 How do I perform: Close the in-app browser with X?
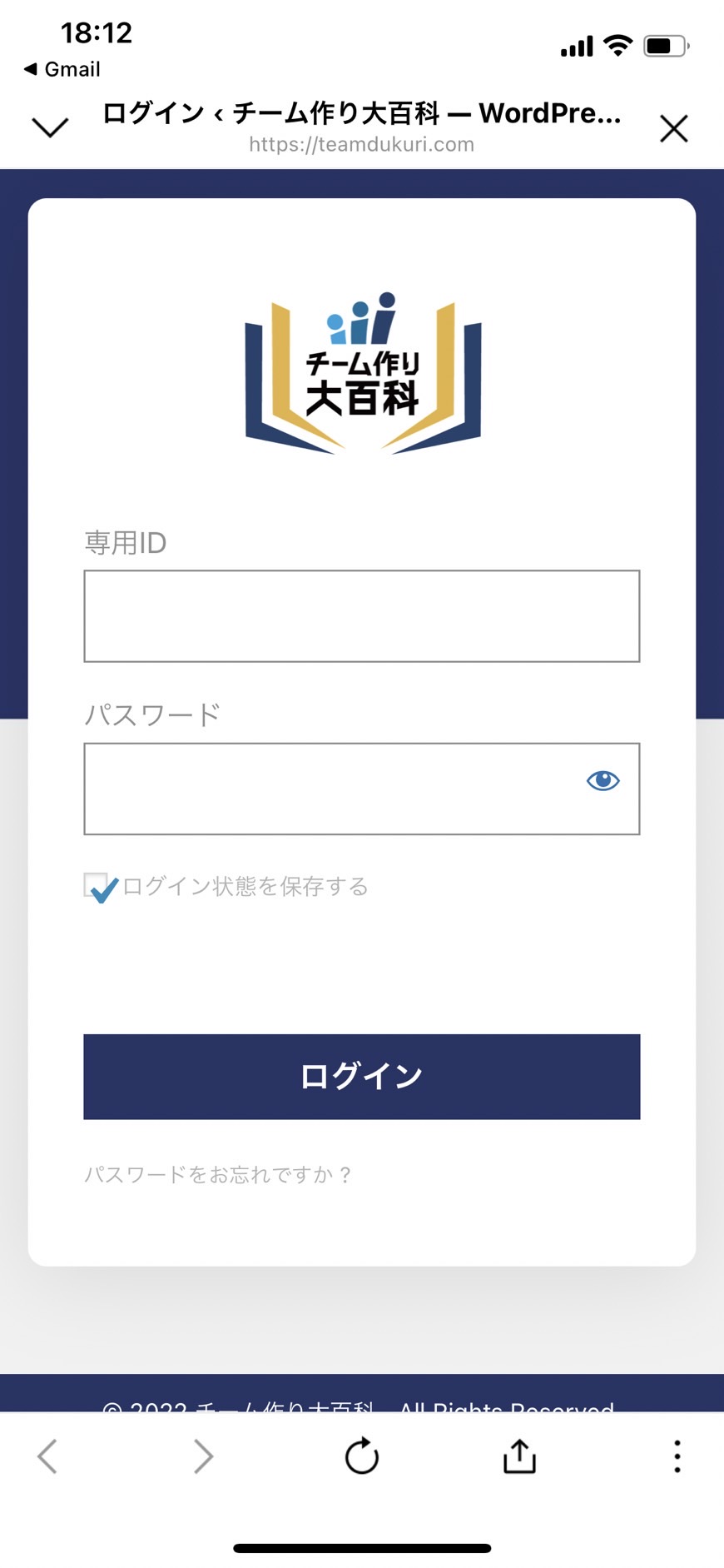tap(673, 129)
